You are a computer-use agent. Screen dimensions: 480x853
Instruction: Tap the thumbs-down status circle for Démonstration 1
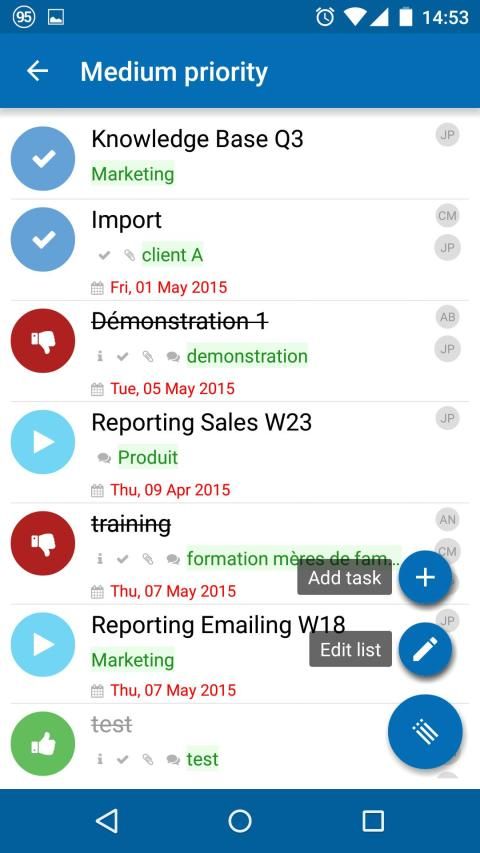click(x=43, y=341)
